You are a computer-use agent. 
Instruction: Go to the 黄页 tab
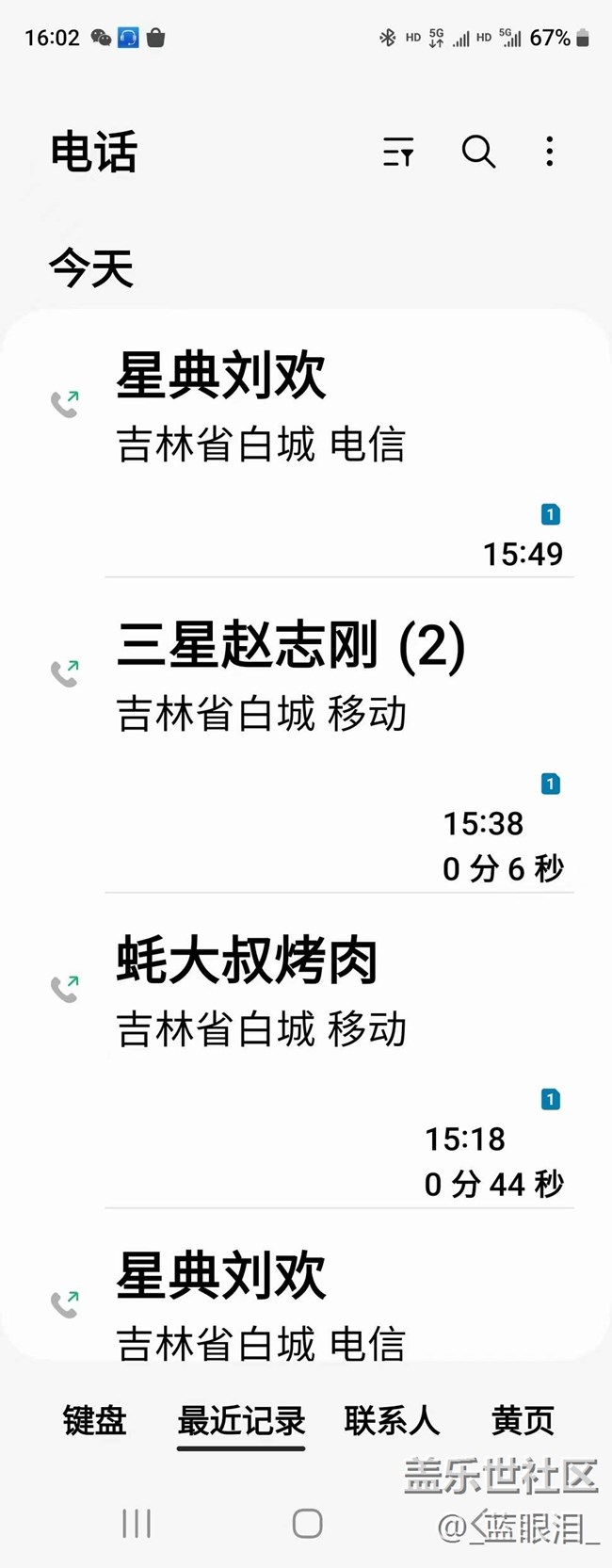[x=523, y=1420]
